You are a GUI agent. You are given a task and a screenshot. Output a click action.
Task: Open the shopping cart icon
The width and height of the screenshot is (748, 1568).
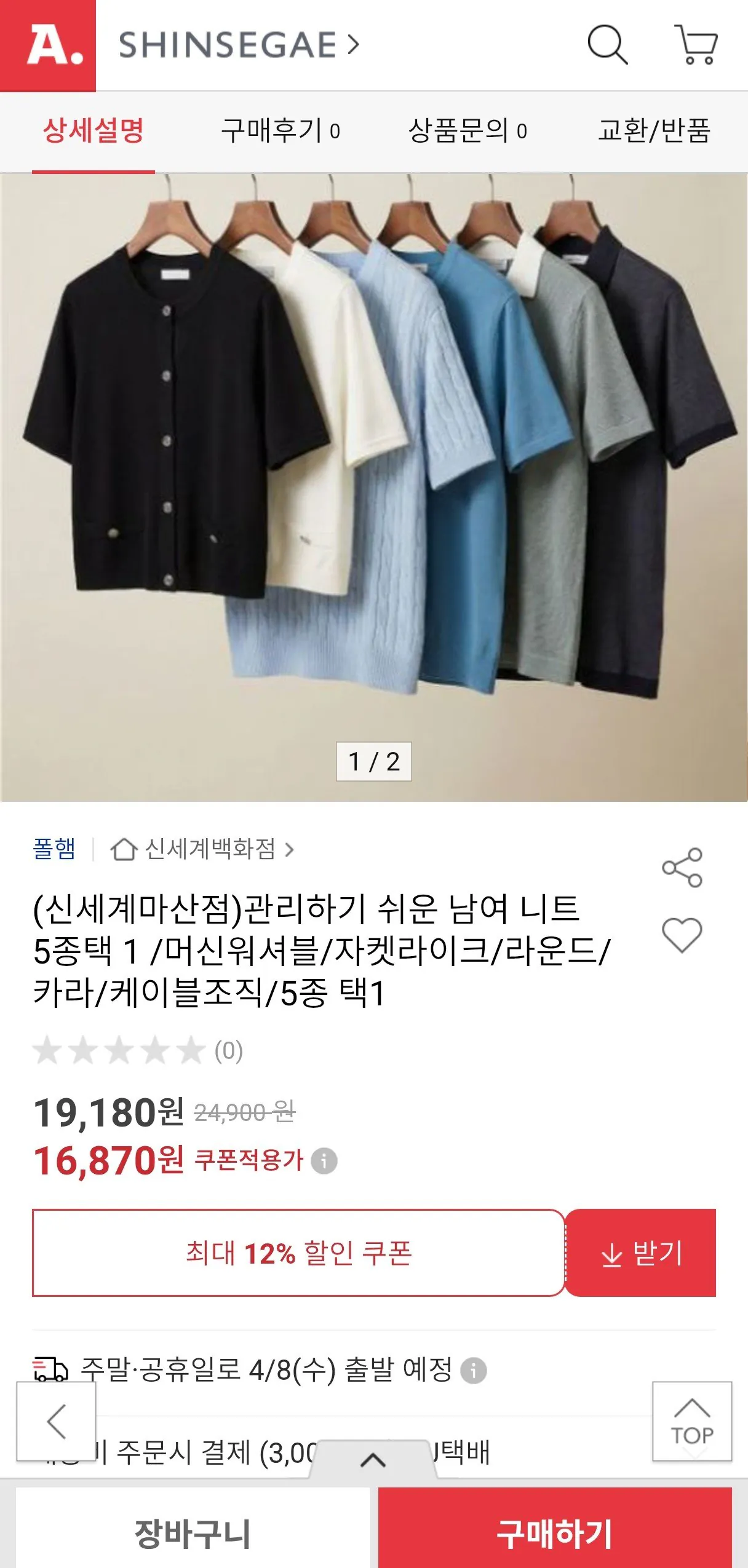pos(696,45)
